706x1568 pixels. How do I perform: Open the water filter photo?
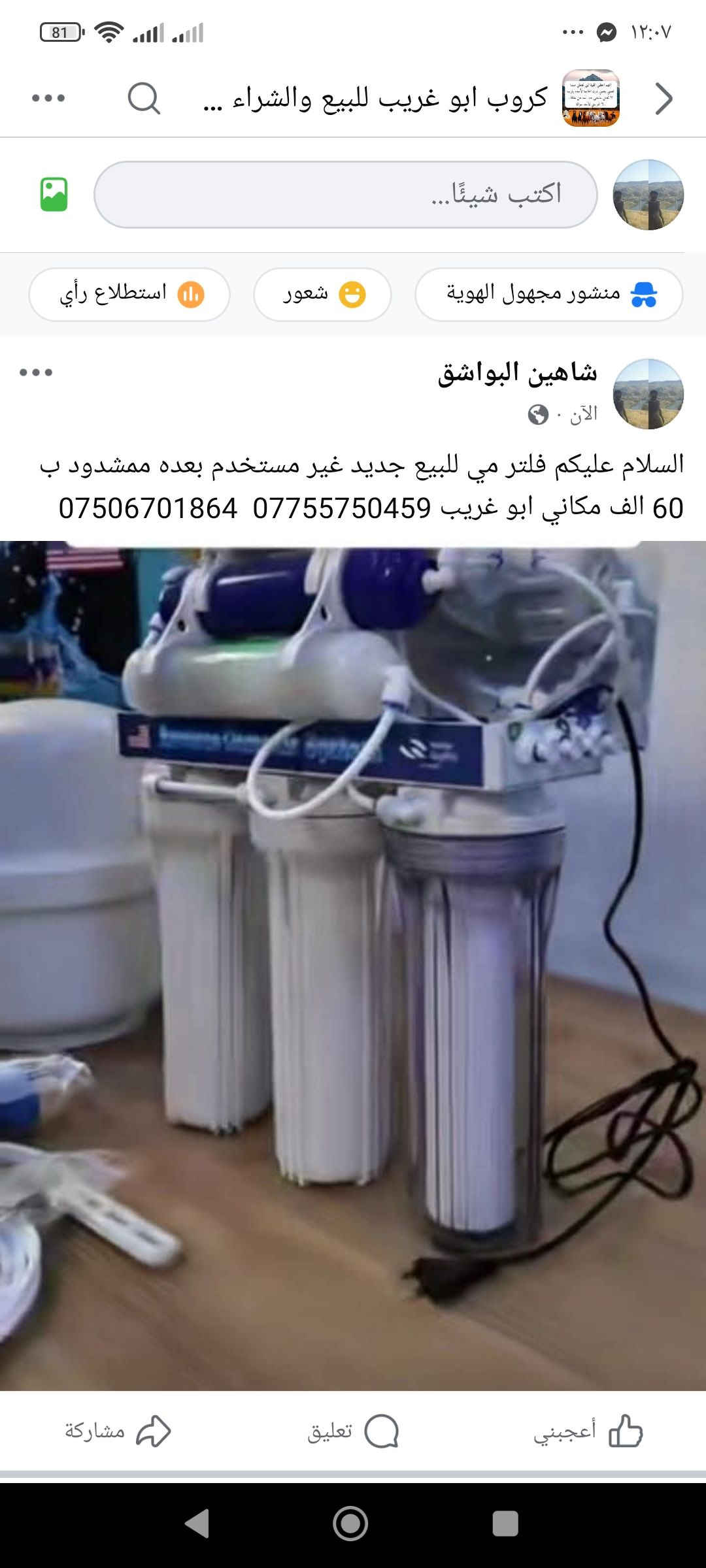coord(353,964)
